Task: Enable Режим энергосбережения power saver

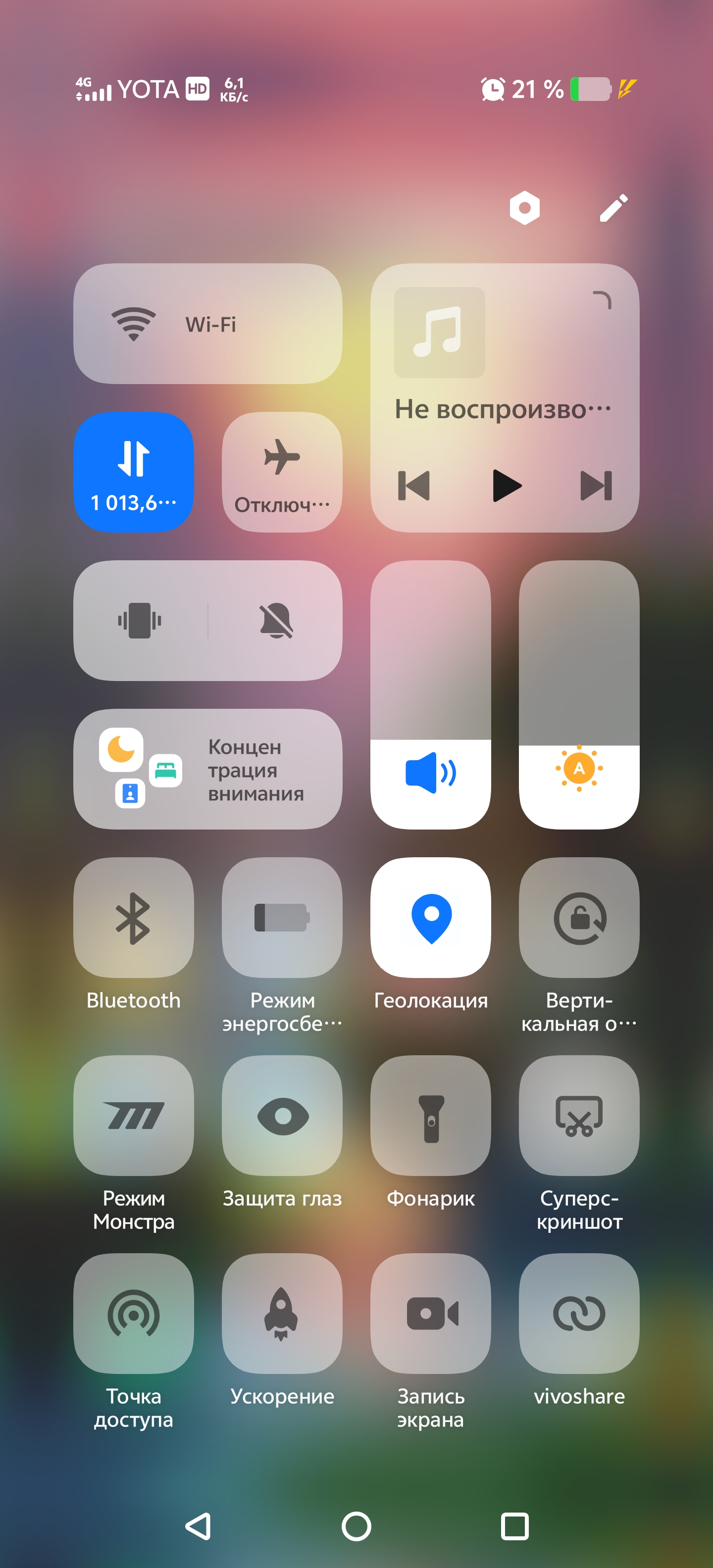Action: (x=282, y=917)
